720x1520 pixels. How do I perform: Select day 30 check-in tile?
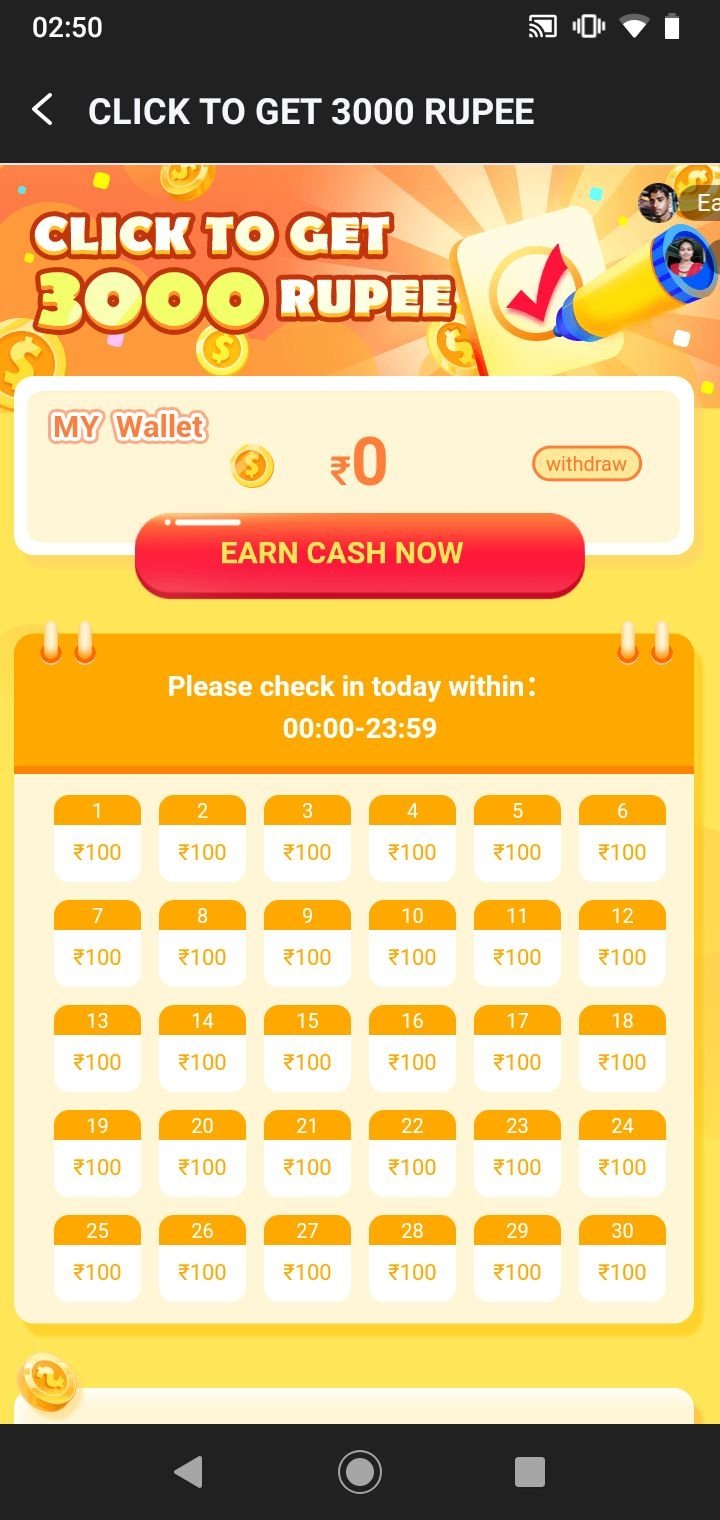622,1258
